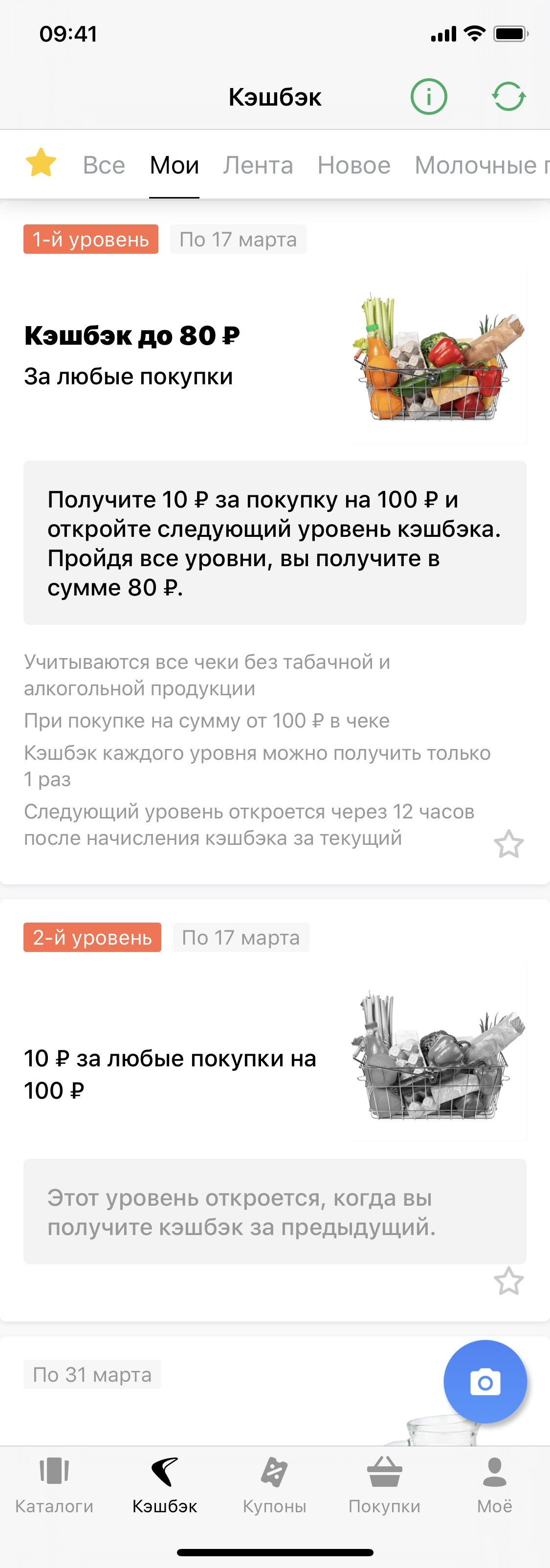This screenshot has width=550, height=1568.
Task: Open the Кэшбэк до 80 ₽ offer card
Action: click(182, 356)
